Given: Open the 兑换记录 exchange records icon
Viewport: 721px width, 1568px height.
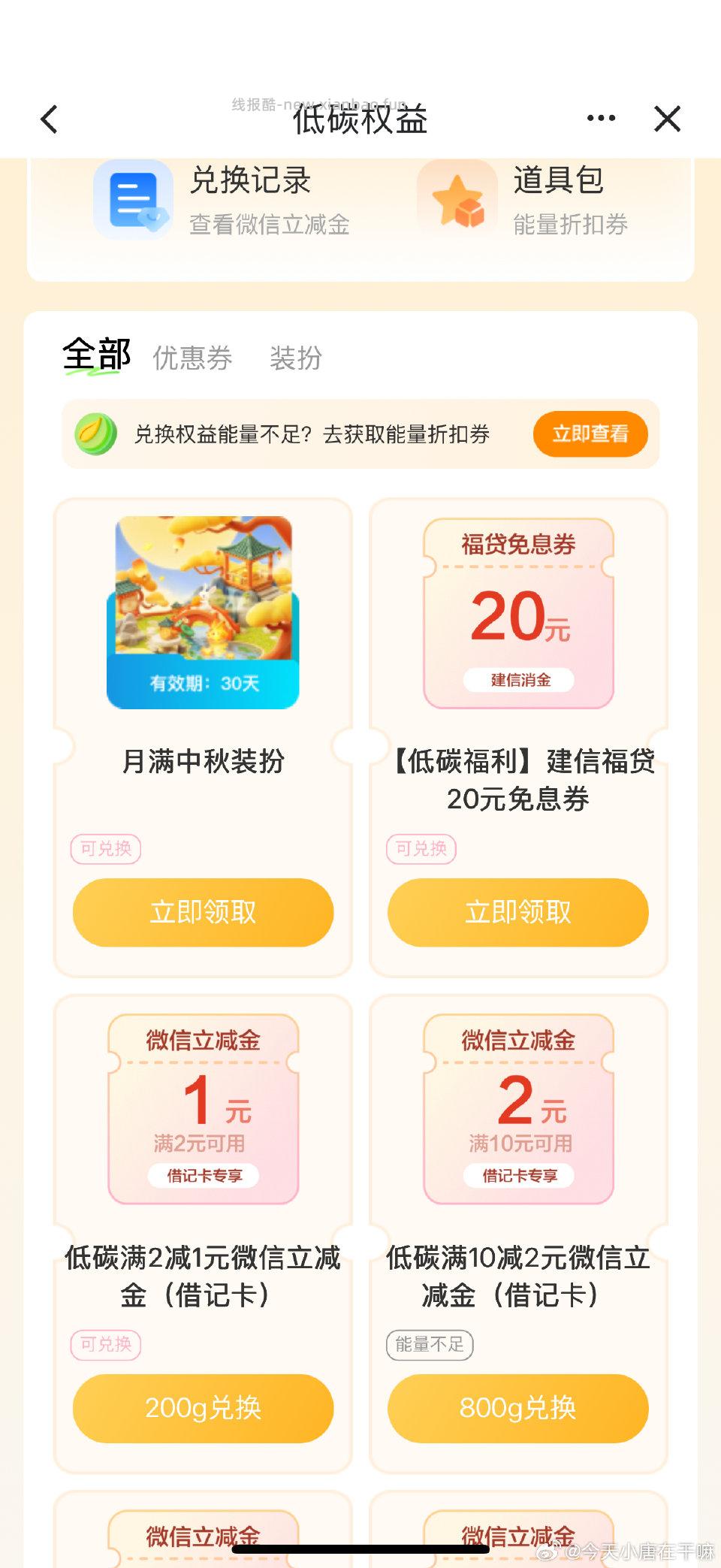Looking at the screenshot, I should pyautogui.click(x=132, y=201).
